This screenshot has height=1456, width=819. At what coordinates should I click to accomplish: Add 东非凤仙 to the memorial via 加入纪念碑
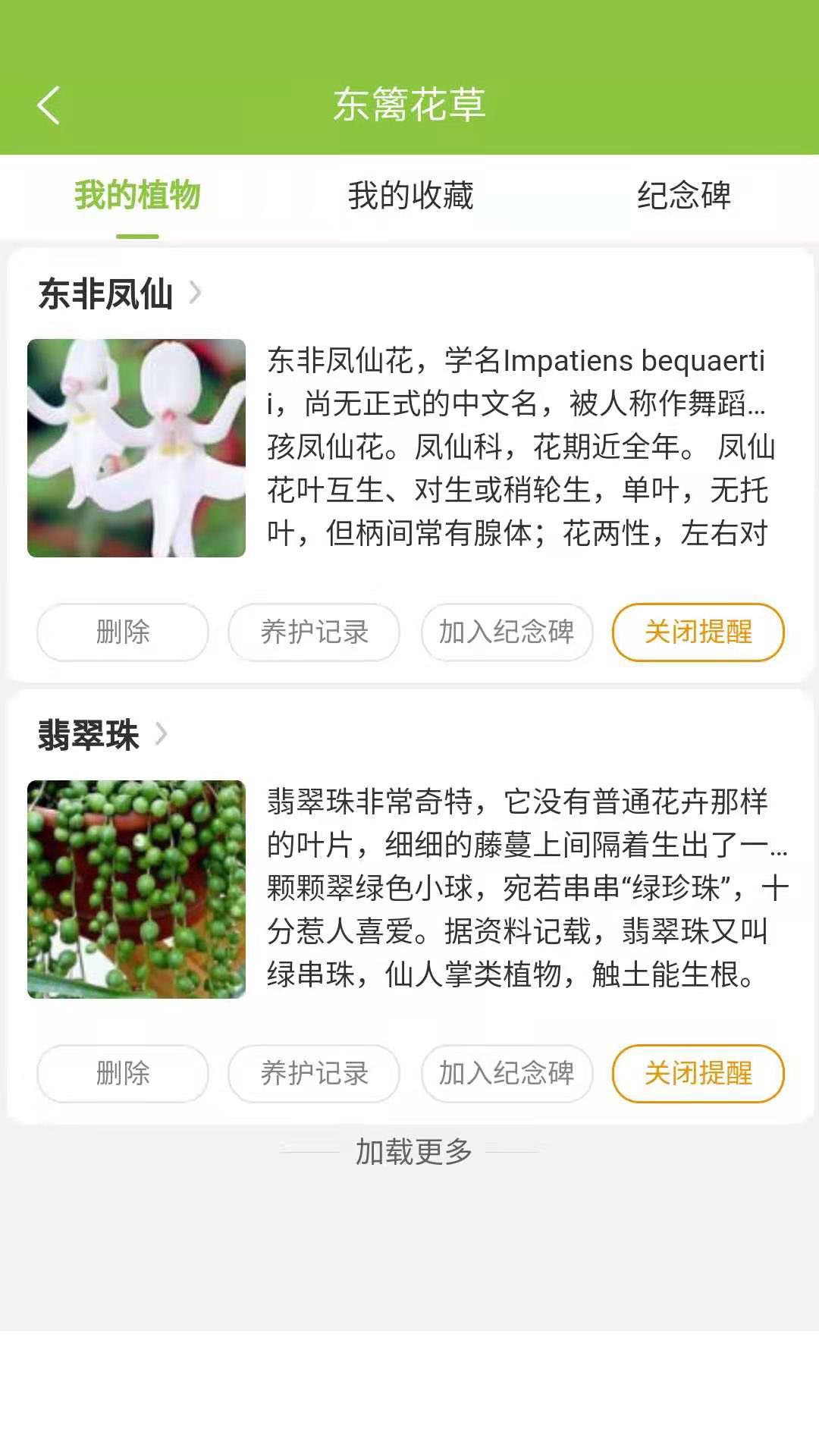pyautogui.click(x=507, y=632)
